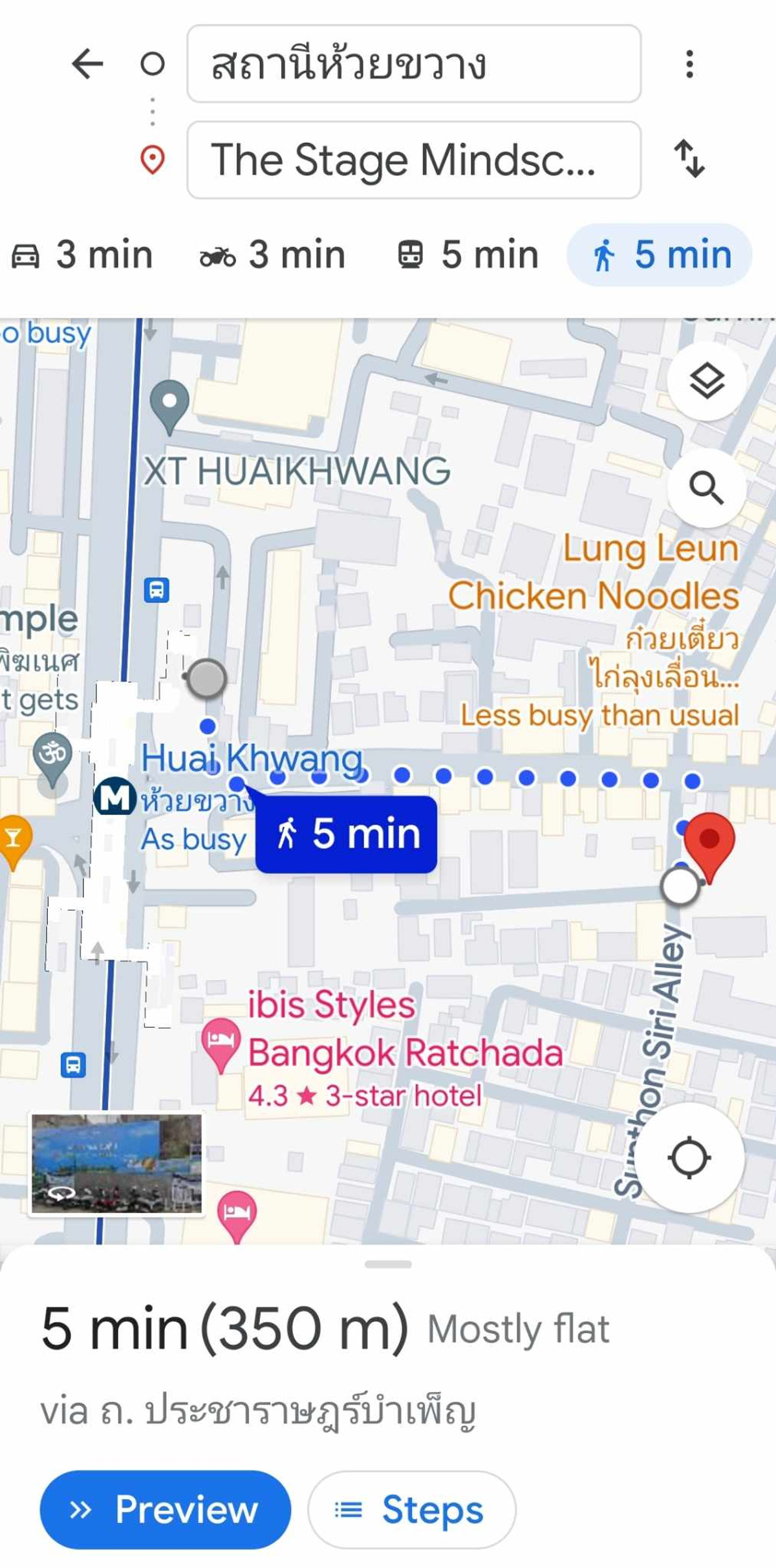Expand the route details sheet handle
This screenshot has height=1568, width=776.
(388, 1263)
